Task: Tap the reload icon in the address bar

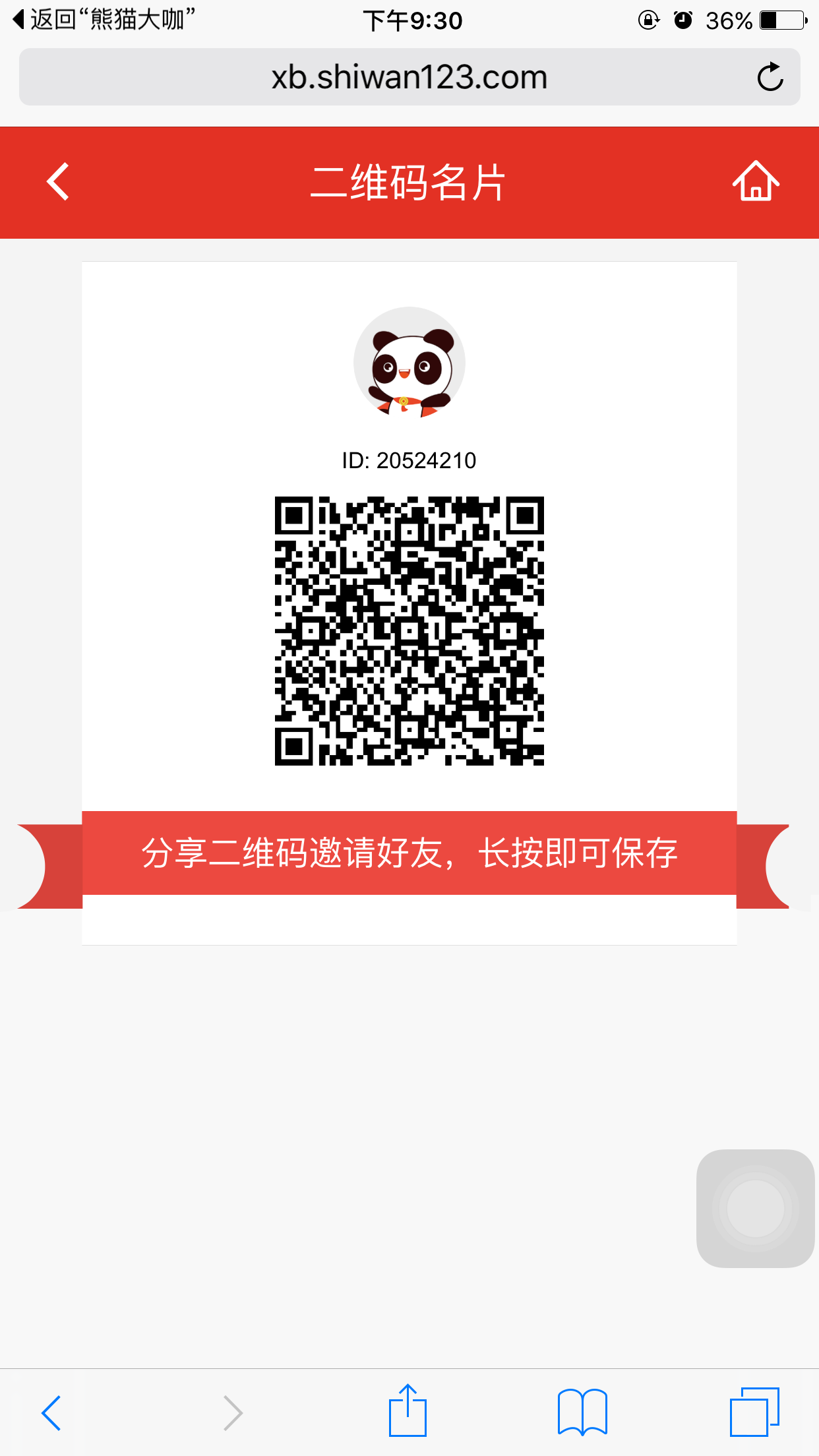Action: tap(770, 76)
